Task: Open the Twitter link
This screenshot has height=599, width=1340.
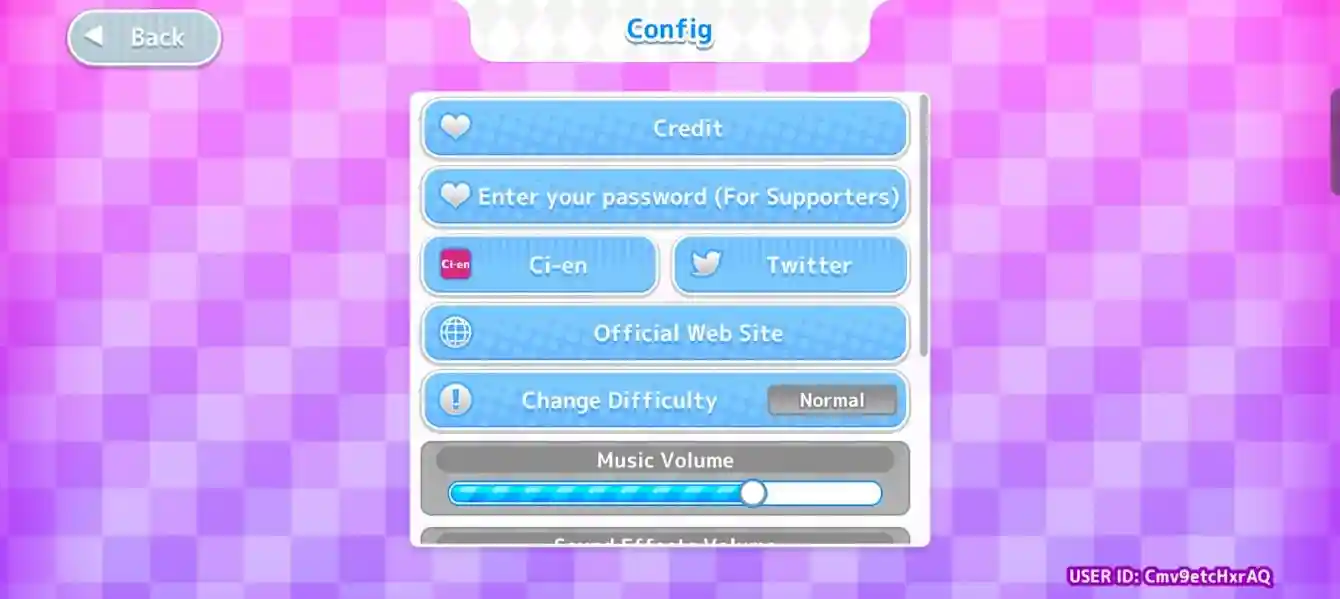Action: 790,265
